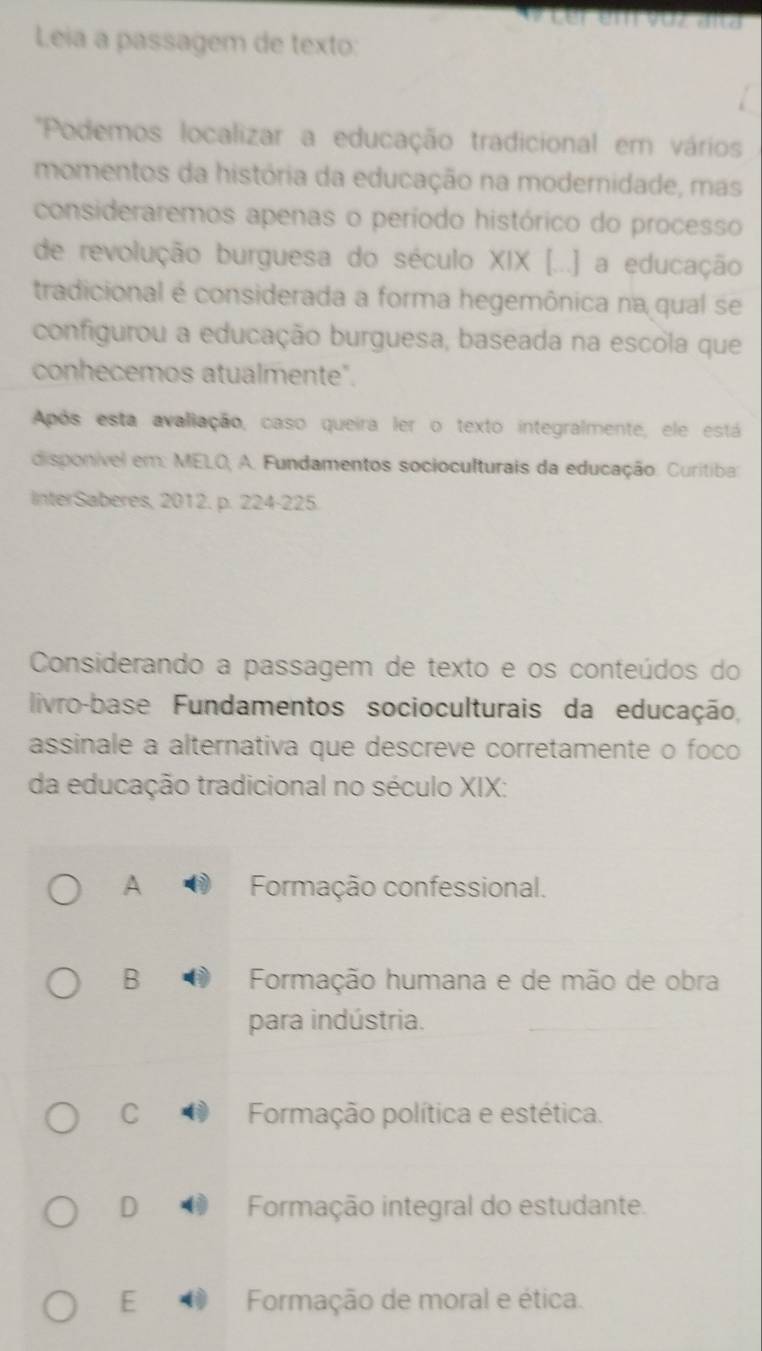Screen dimensions: 762x1351
Task: Select option E Formação de moral e ética
Action: 67,1303
